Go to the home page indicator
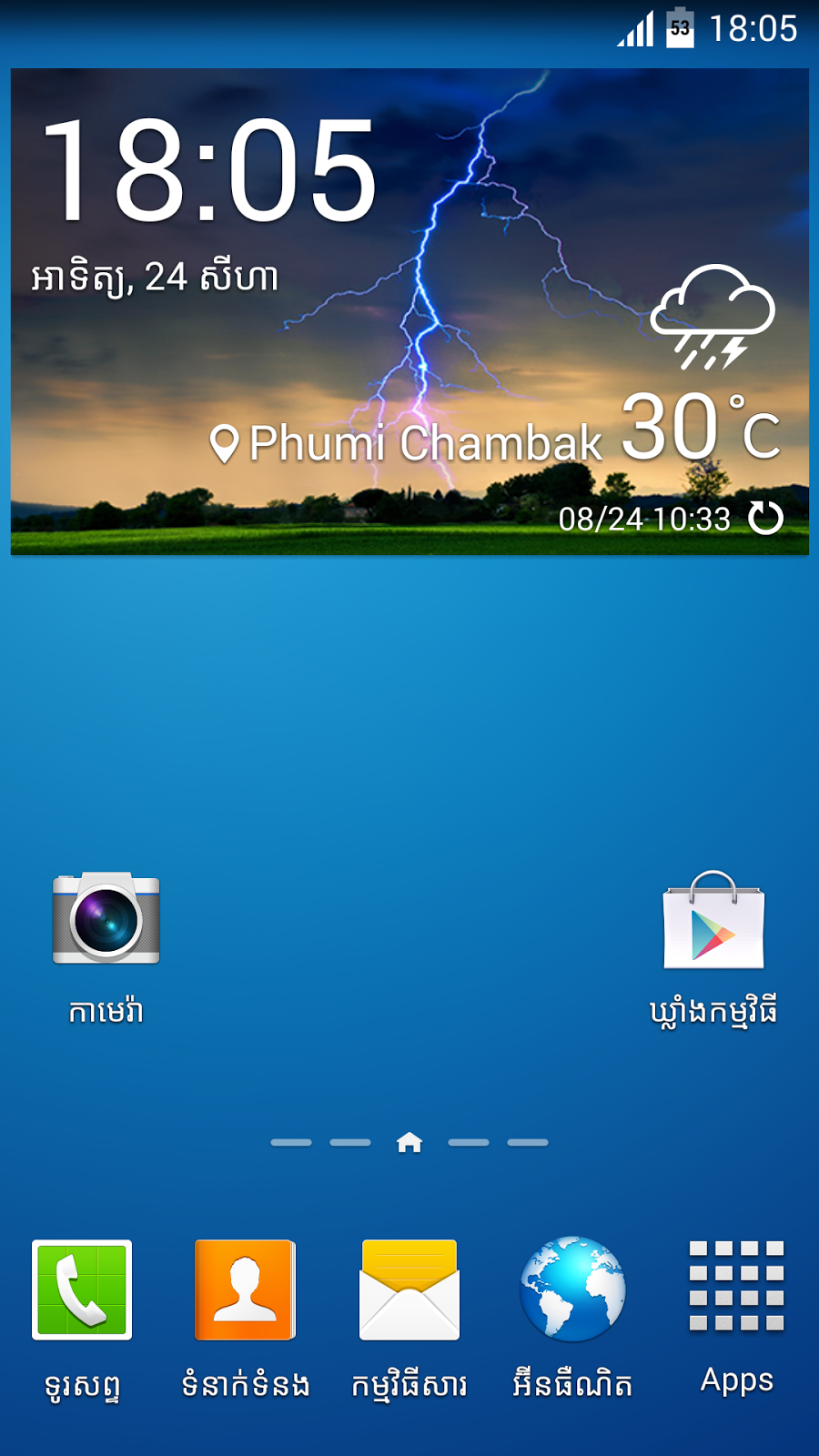819x1456 pixels. [x=409, y=1142]
